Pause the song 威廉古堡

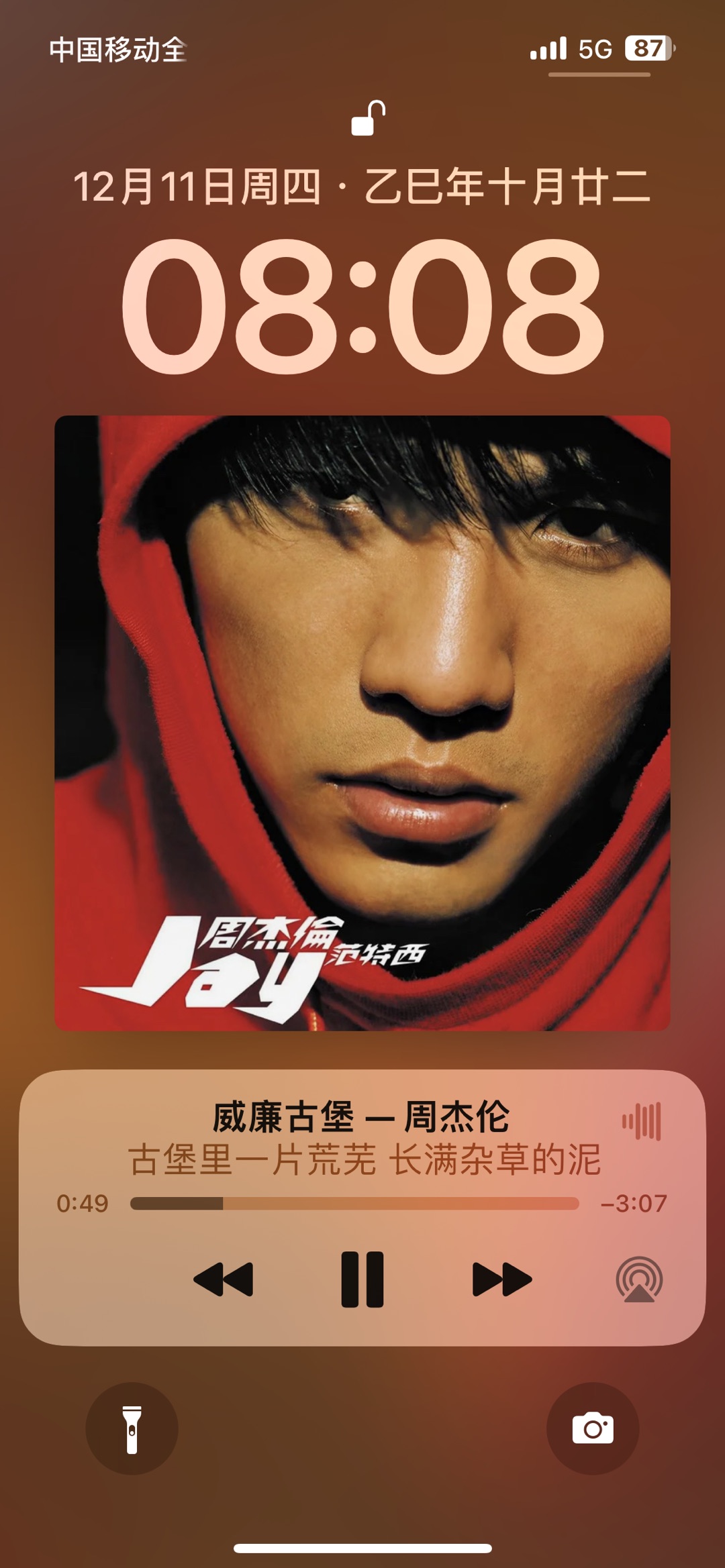(362, 1279)
